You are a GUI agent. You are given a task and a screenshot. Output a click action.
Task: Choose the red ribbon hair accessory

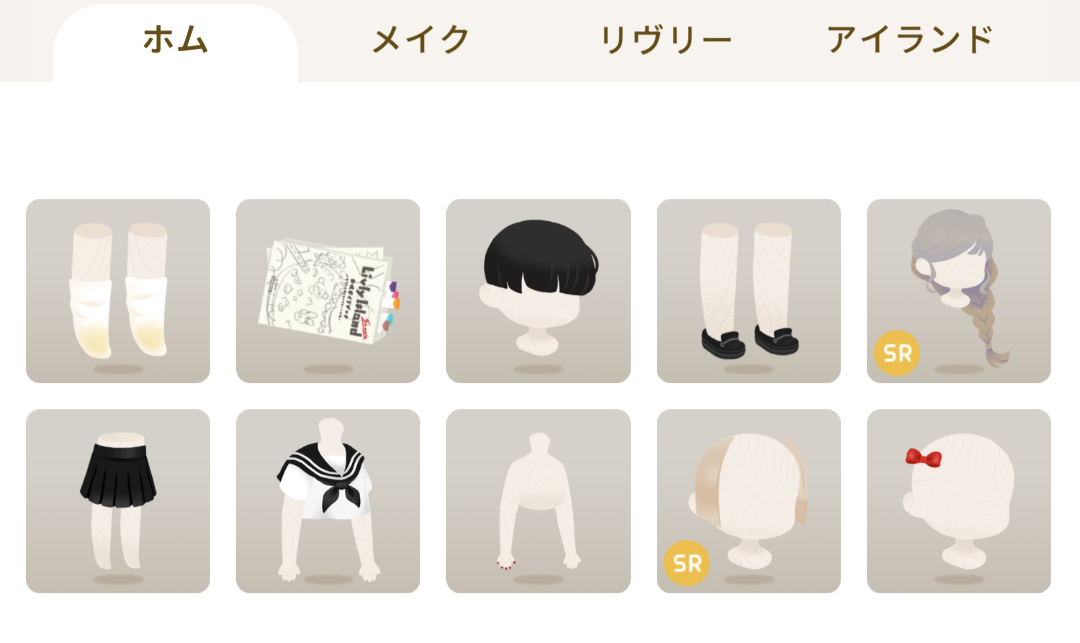959,501
